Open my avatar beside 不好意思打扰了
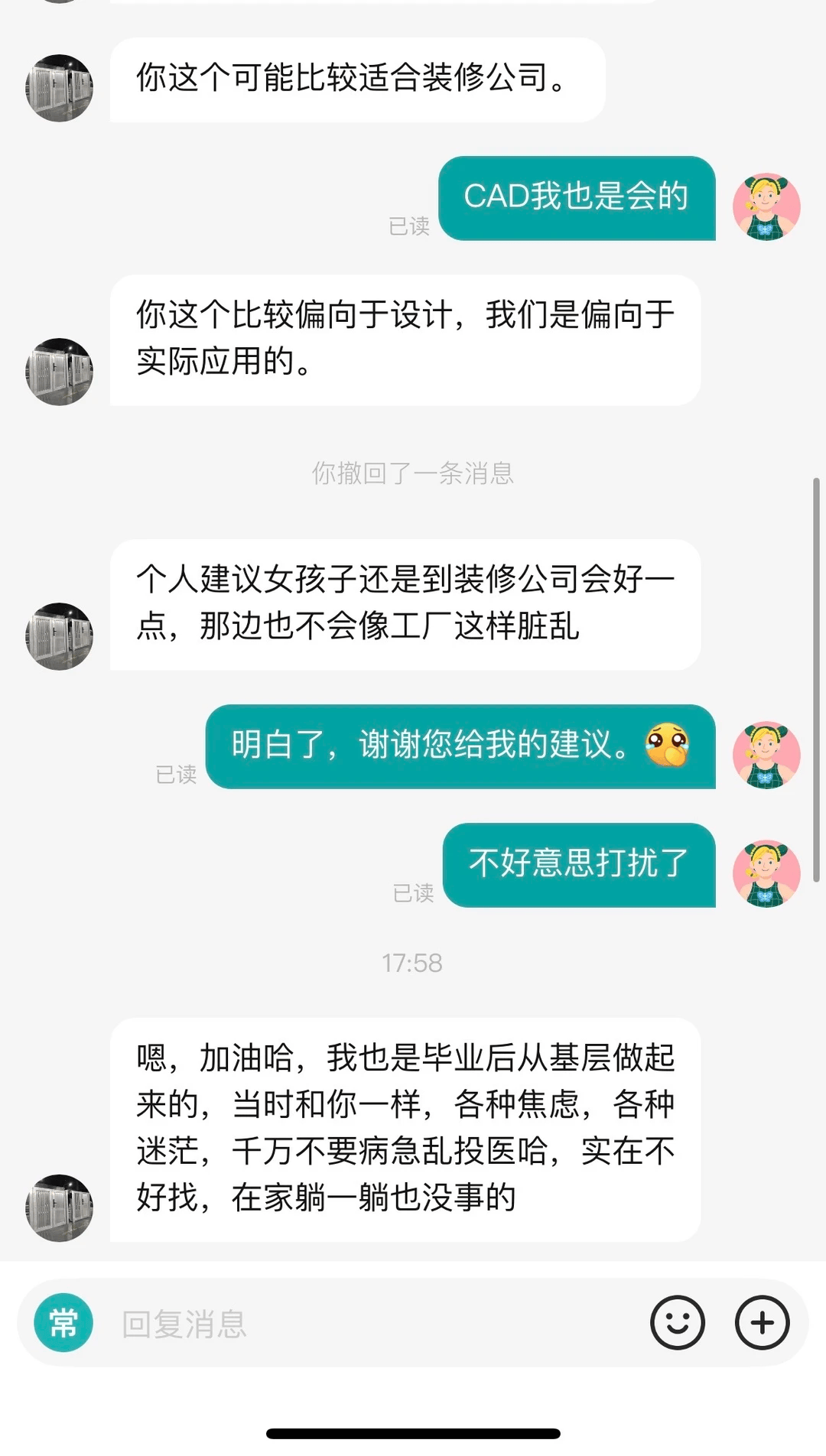This screenshot has width=826, height=1456. 766,874
